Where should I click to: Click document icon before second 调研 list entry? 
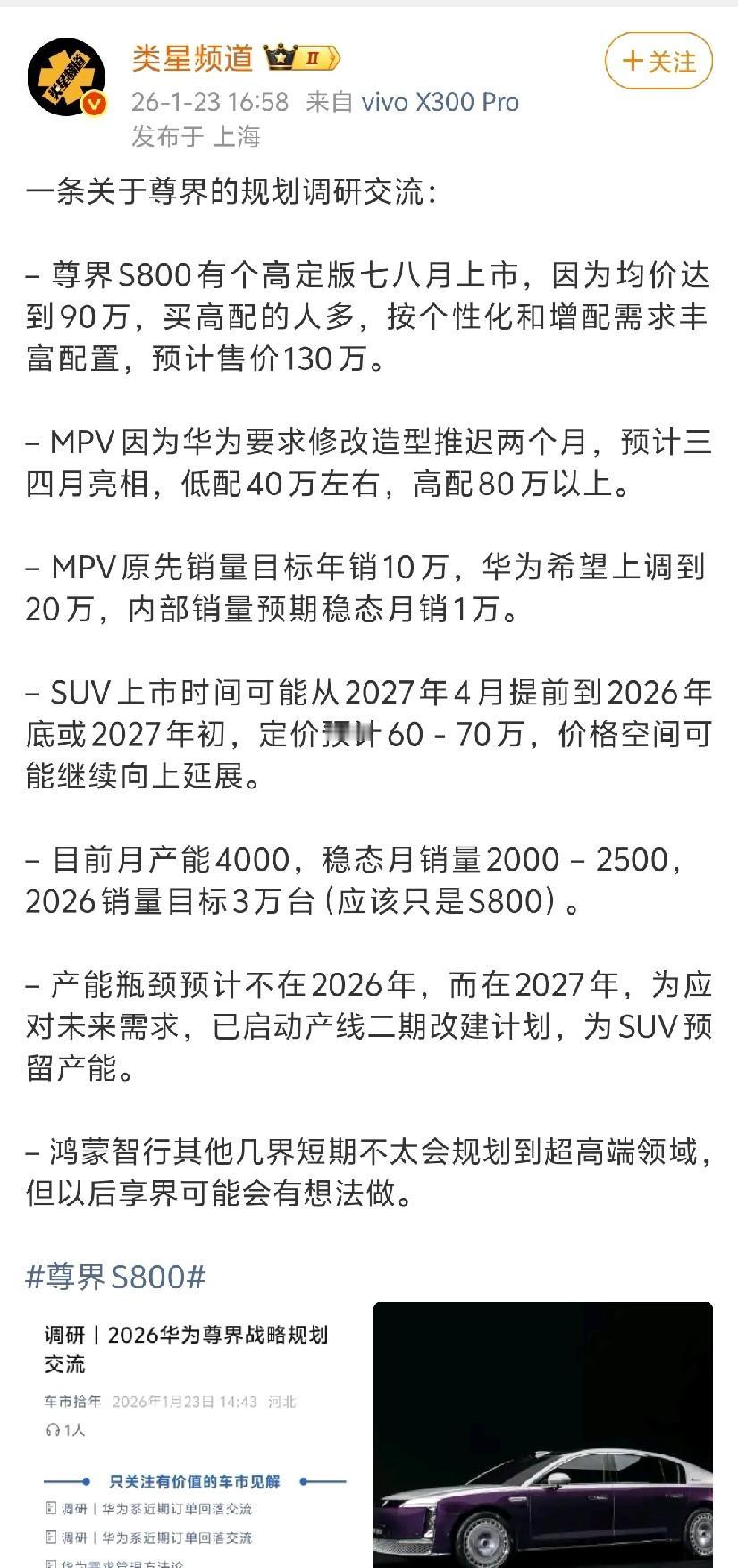48,1537
